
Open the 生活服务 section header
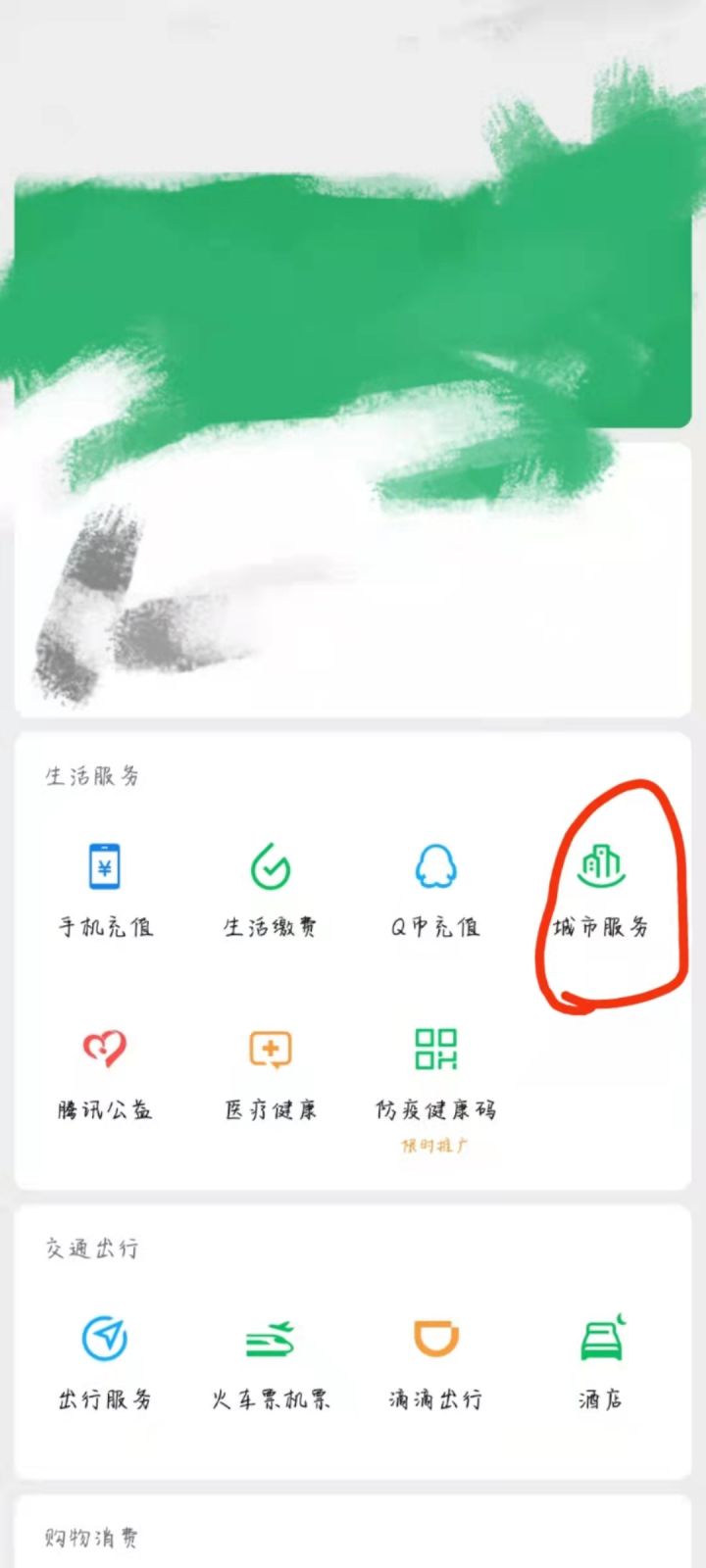(x=93, y=775)
